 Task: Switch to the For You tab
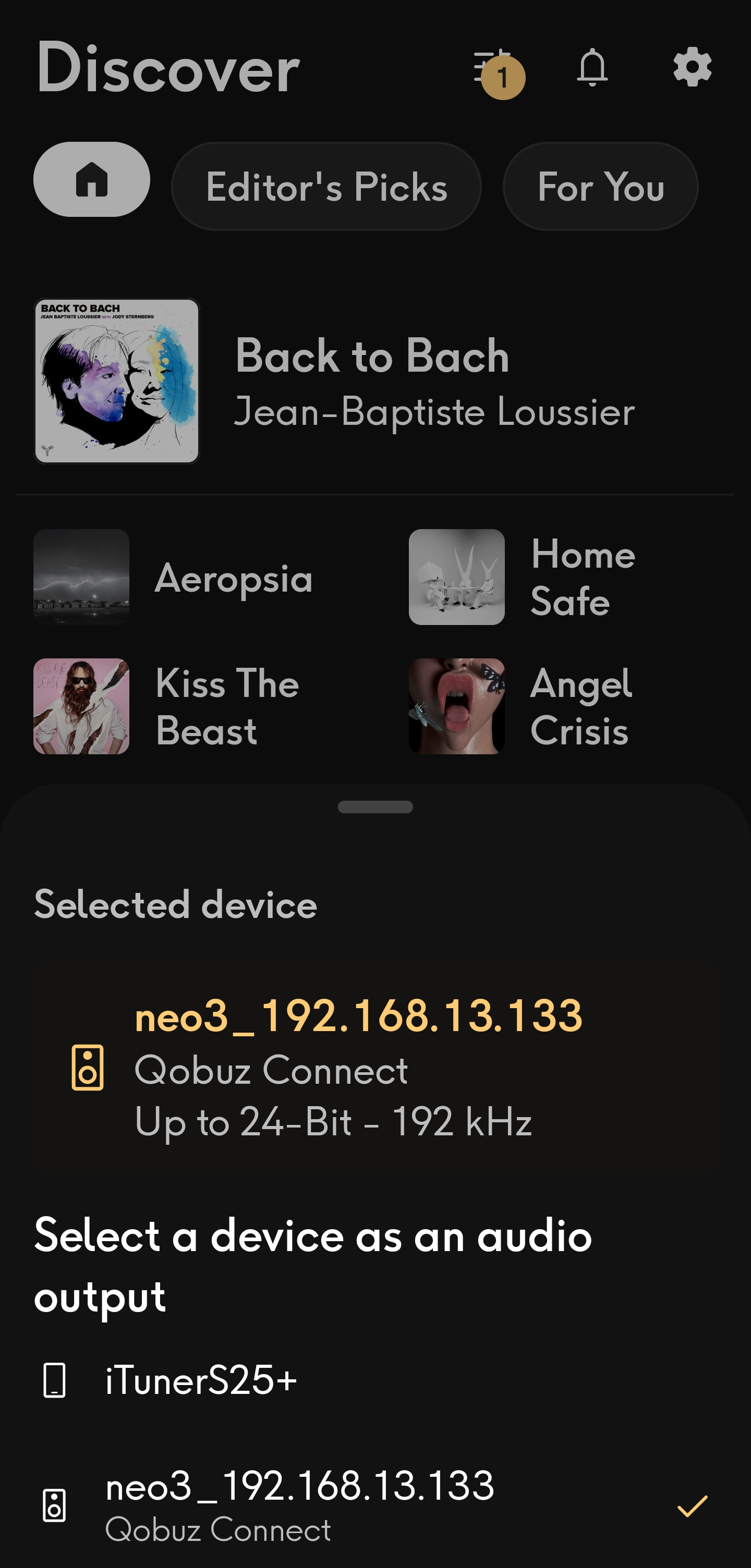(600, 186)
